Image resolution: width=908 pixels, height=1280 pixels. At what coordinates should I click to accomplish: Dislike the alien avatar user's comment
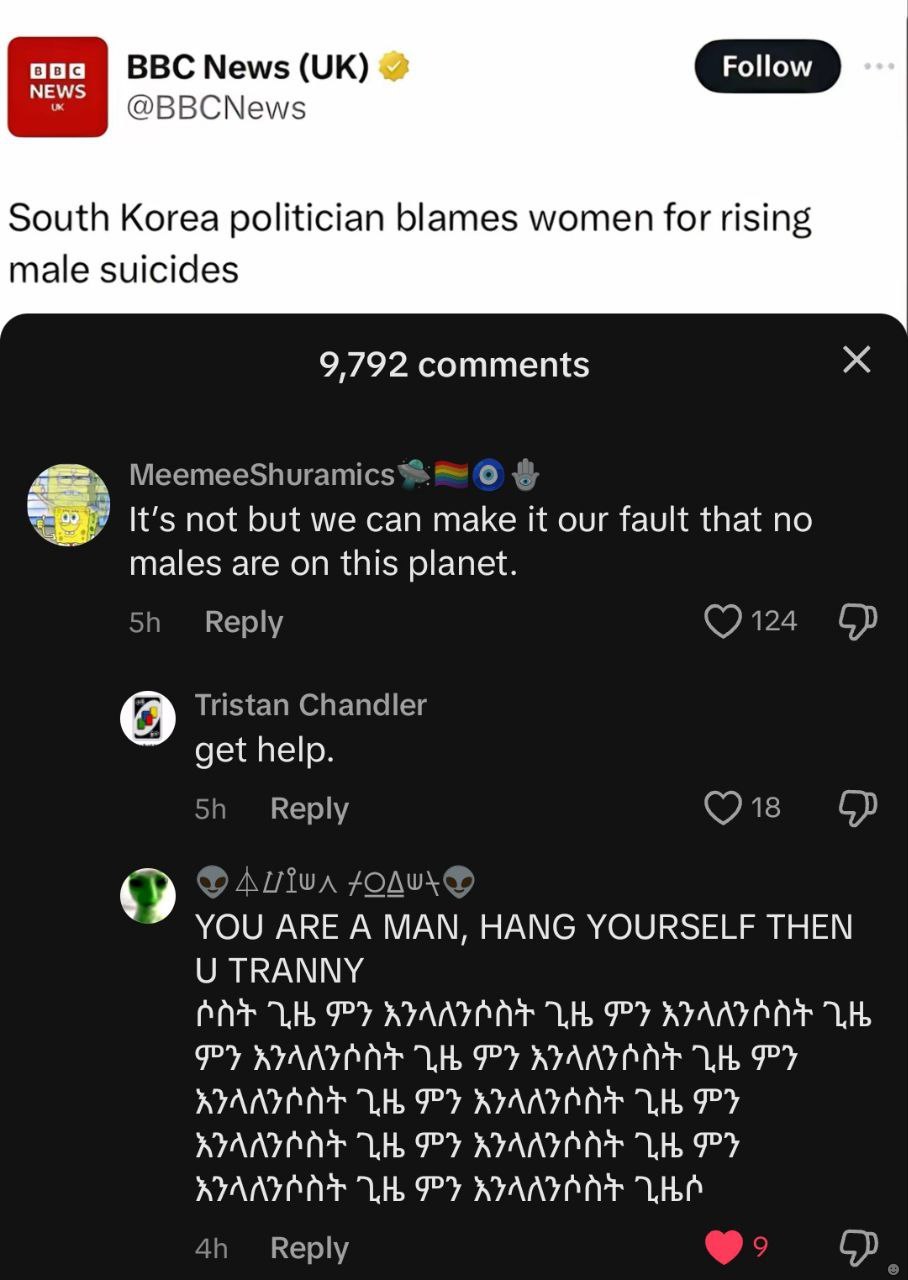coord(857,1246)
